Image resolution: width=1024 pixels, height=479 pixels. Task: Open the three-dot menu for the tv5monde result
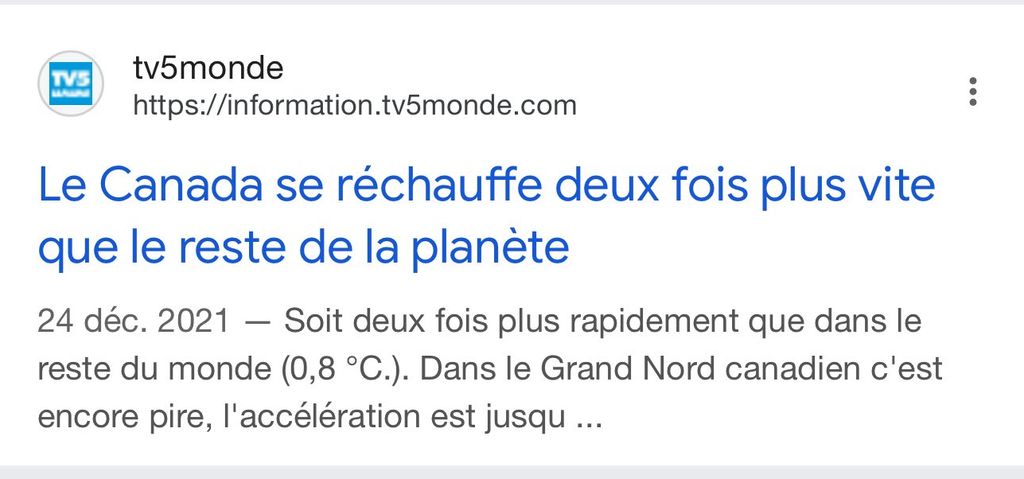tap(972, 91)
